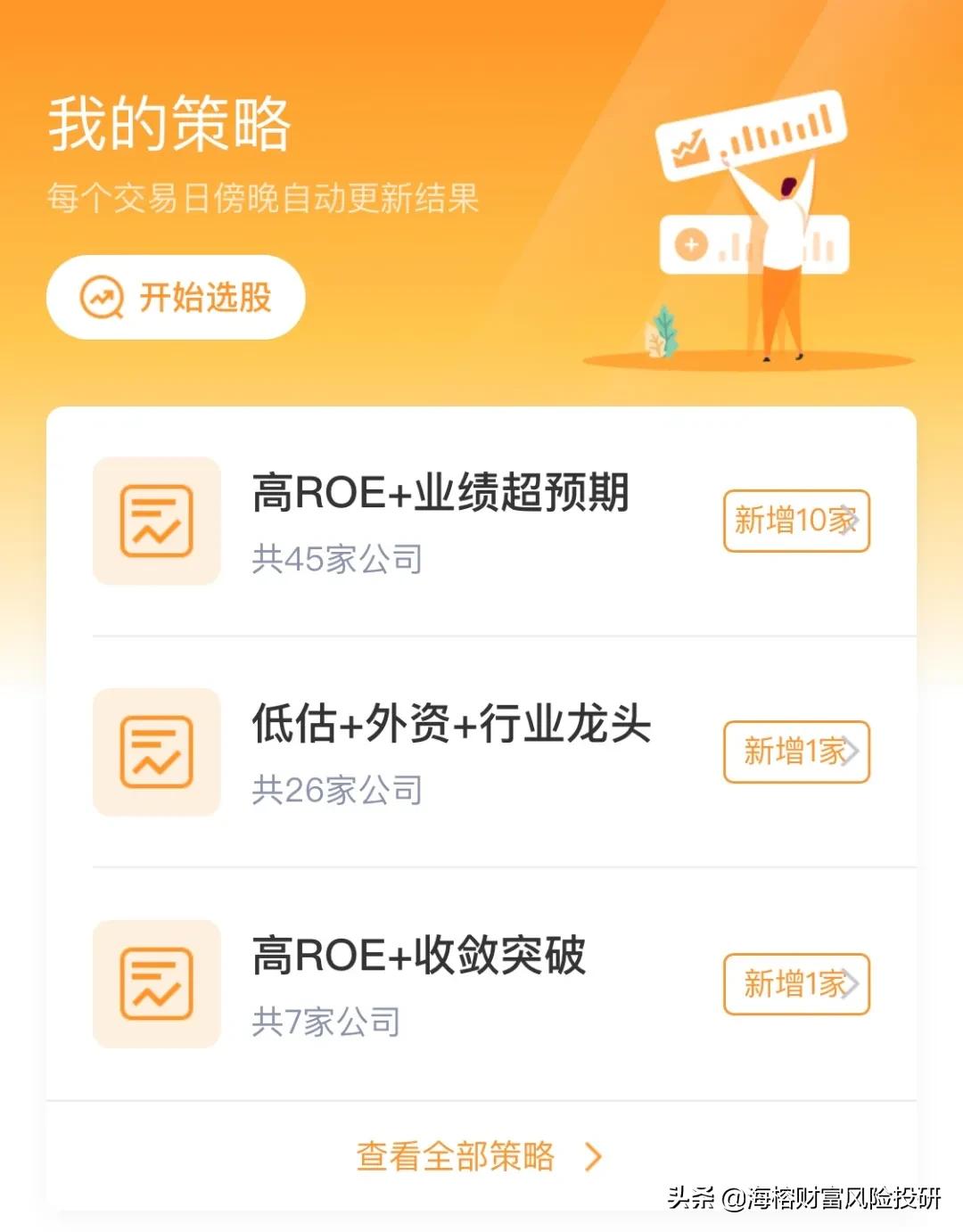Select the 高ROE+收敛突破 strategy document icon

coord(156,983)
